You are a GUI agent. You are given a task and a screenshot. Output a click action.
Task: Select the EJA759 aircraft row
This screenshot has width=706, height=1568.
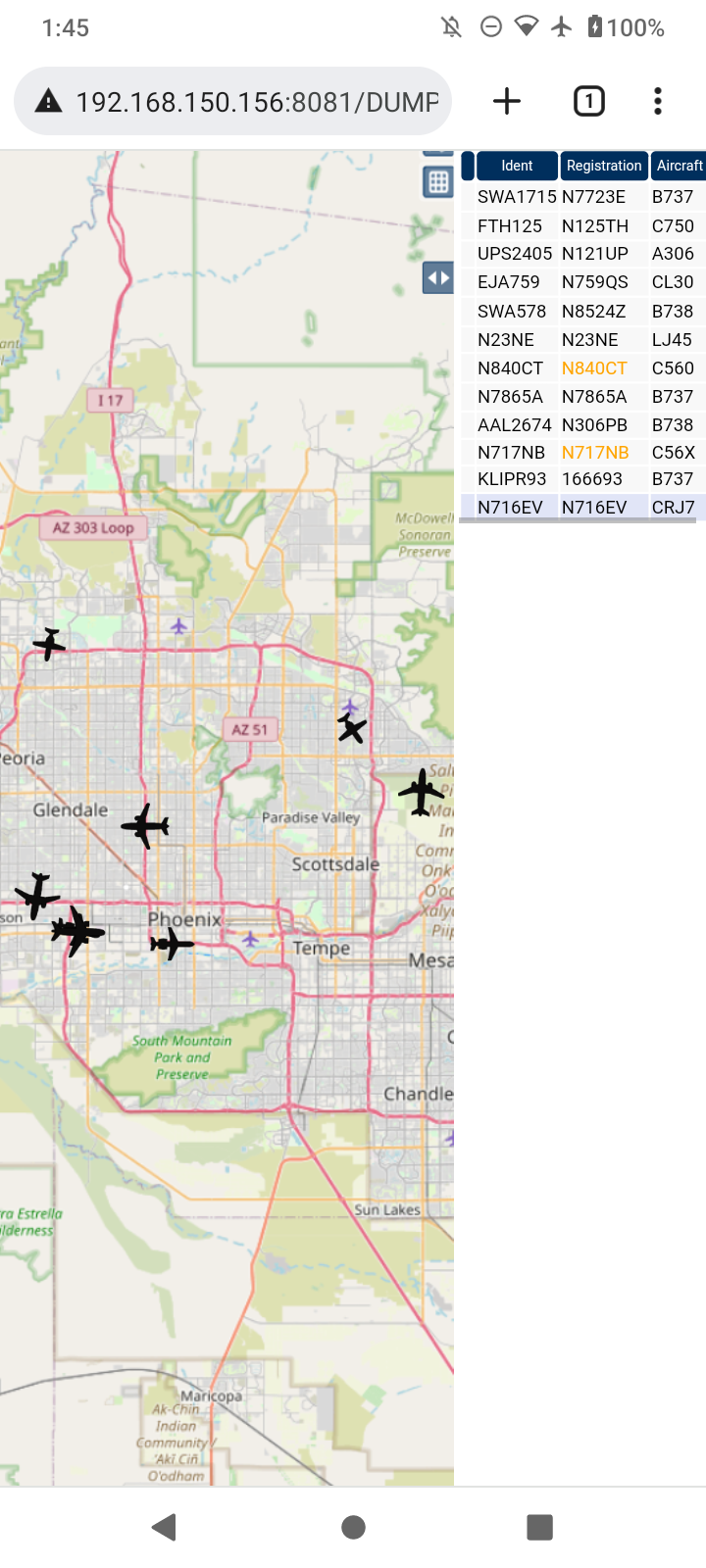(x=583, y=282)
